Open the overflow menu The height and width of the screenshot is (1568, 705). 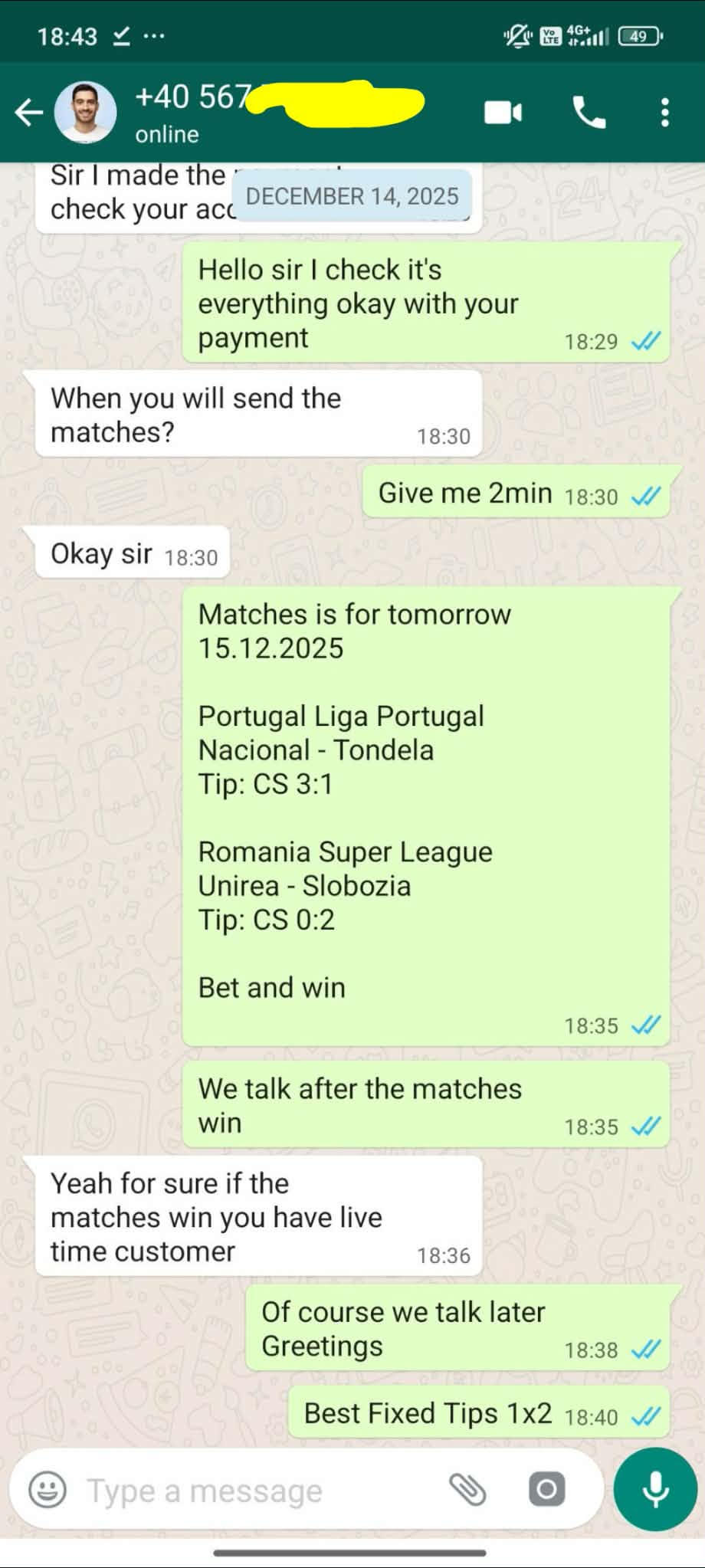pyautogui.click(x=664, y=113)
